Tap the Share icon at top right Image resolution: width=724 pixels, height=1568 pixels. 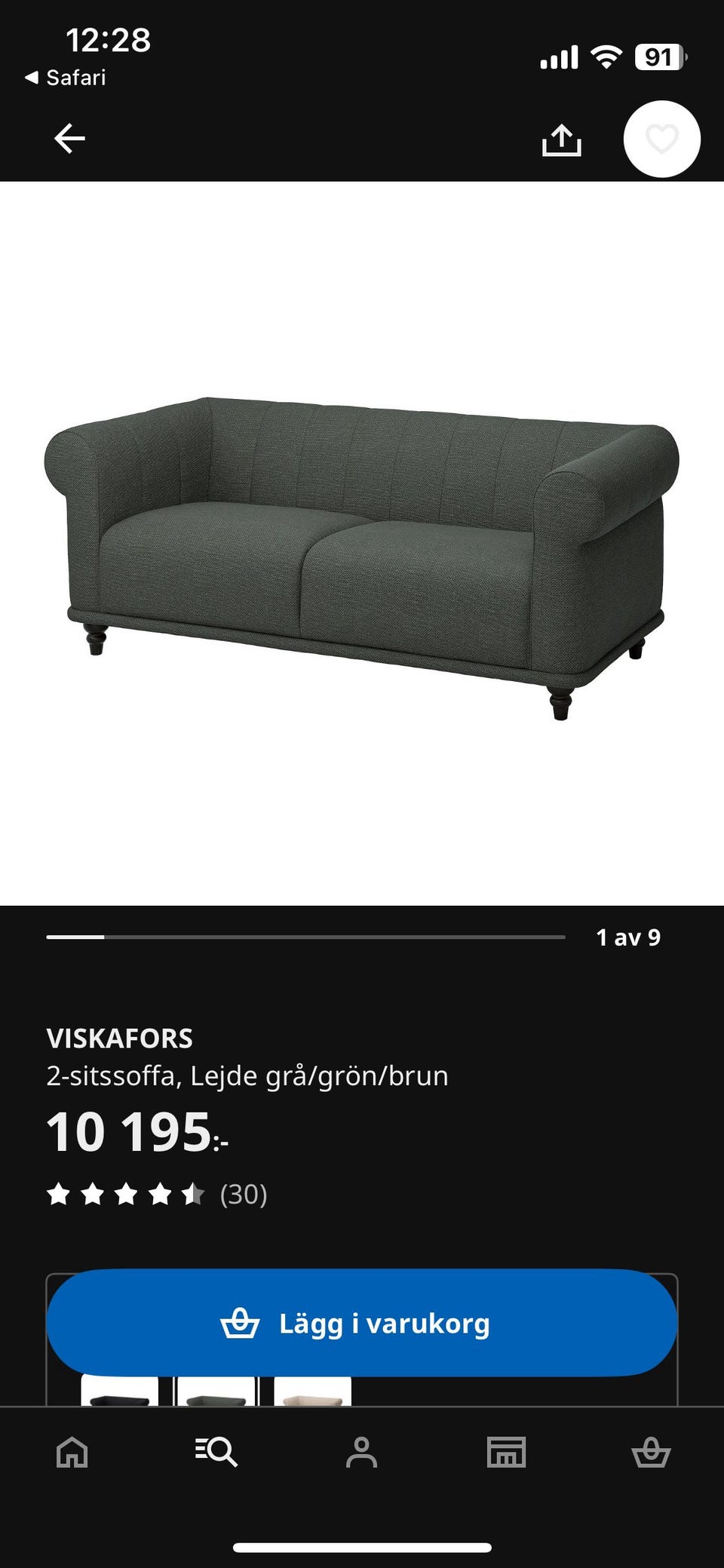tap(563, 140)
